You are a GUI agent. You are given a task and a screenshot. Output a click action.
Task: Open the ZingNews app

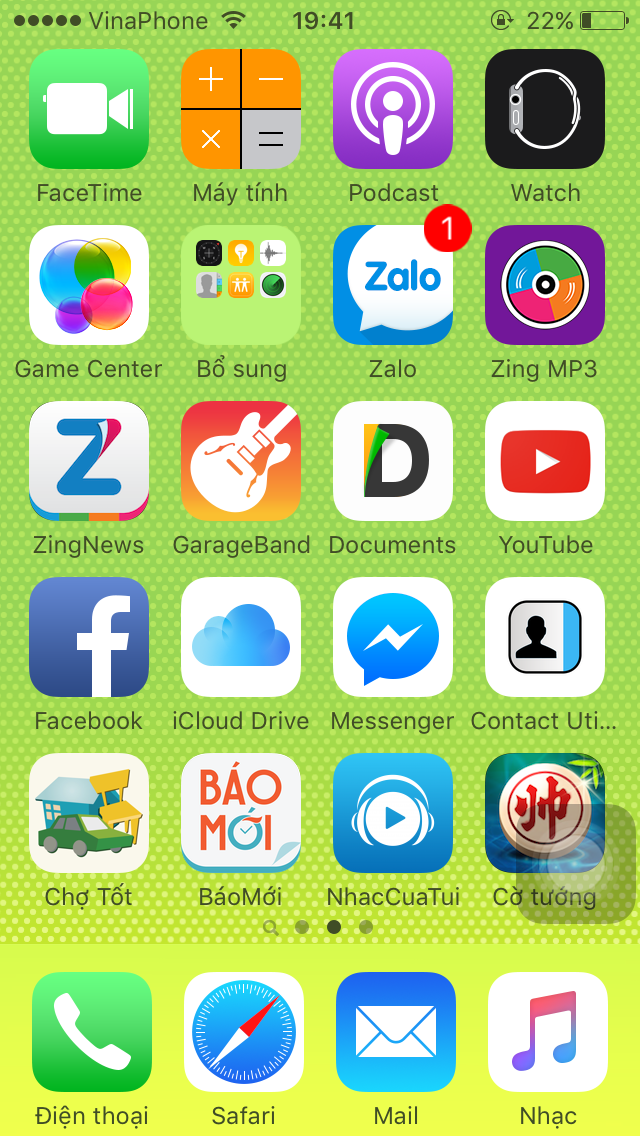(x=89, y=461)
